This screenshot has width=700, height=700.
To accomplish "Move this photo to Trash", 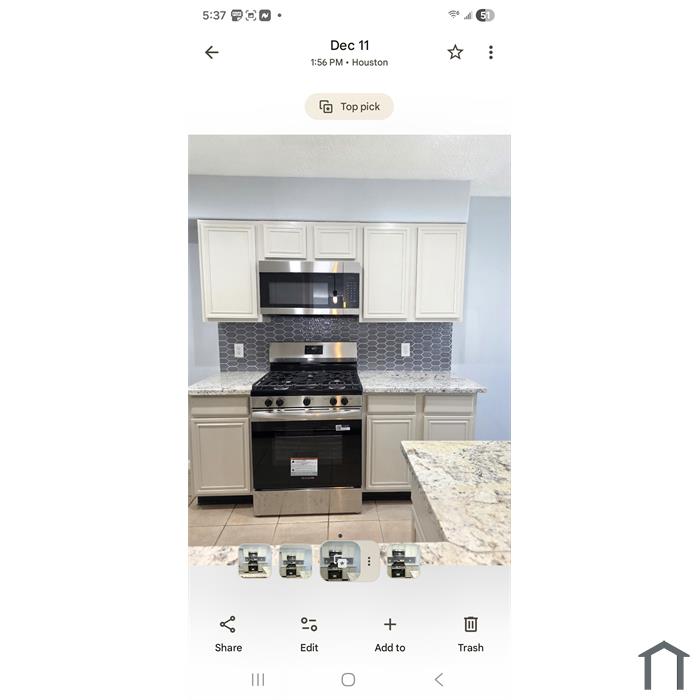I will click(x=470, y=634).
